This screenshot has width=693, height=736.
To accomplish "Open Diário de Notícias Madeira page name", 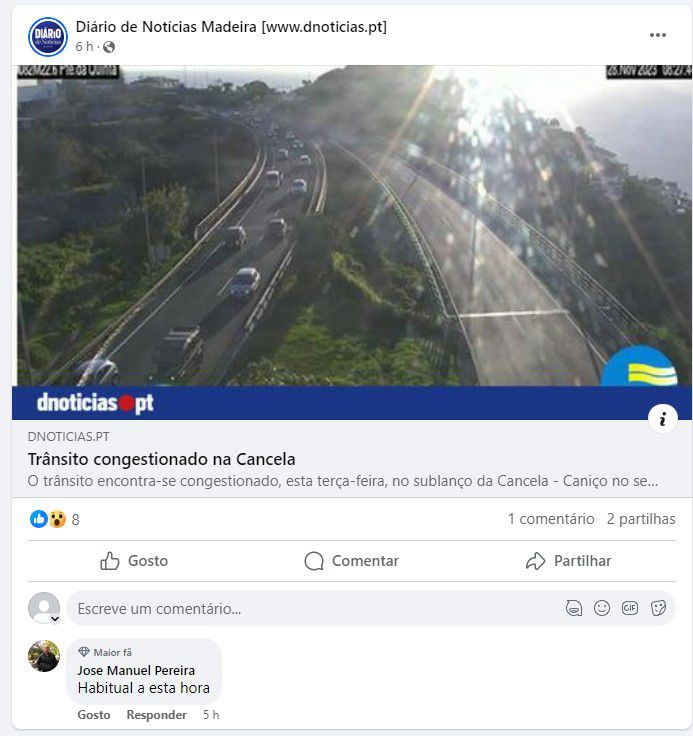I will [231, 27].
